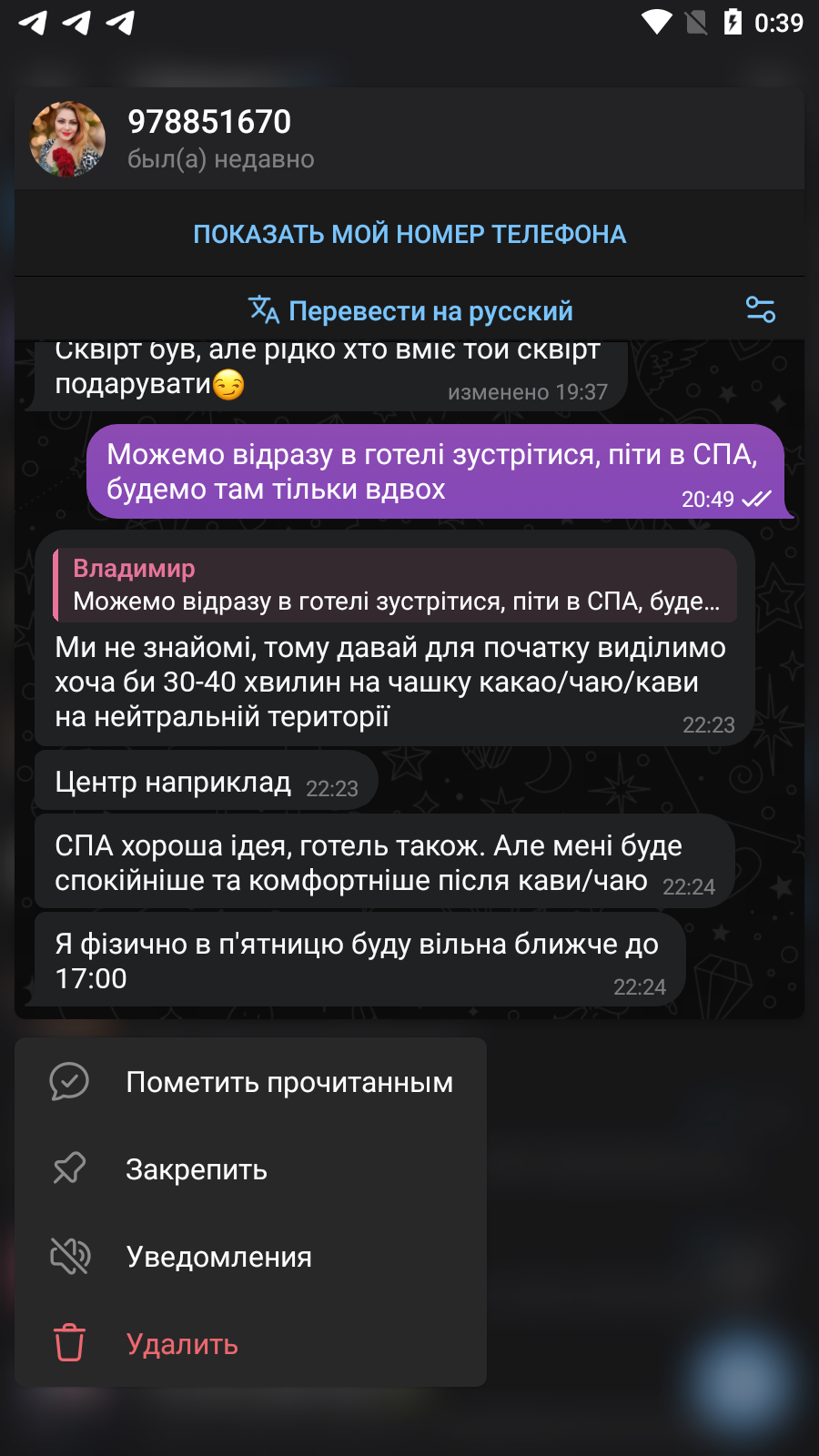The width and height of the screenshot is (819, 1456).
Task: Open translation settings icon
Action: [x=761, y=309]
